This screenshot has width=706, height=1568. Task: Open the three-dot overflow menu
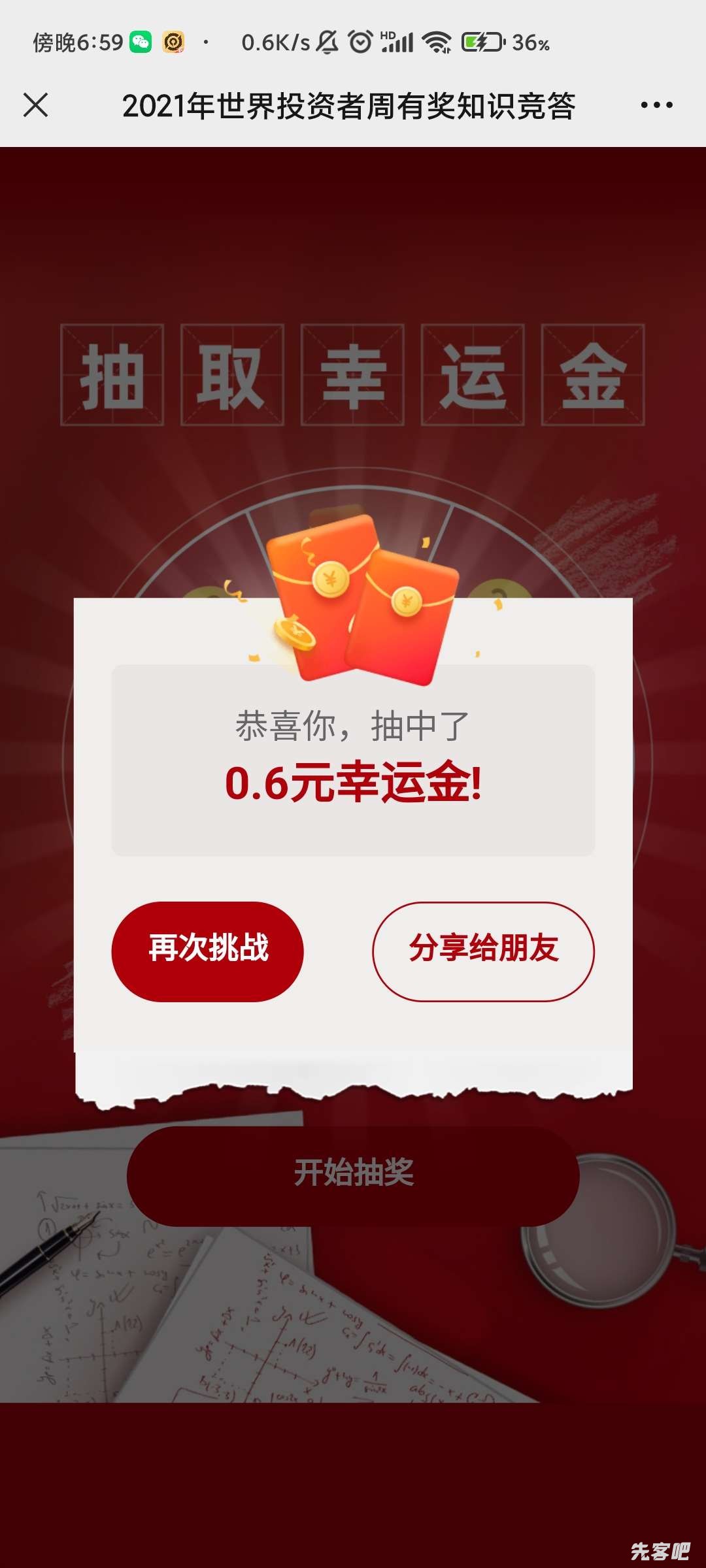pos(656,105)
